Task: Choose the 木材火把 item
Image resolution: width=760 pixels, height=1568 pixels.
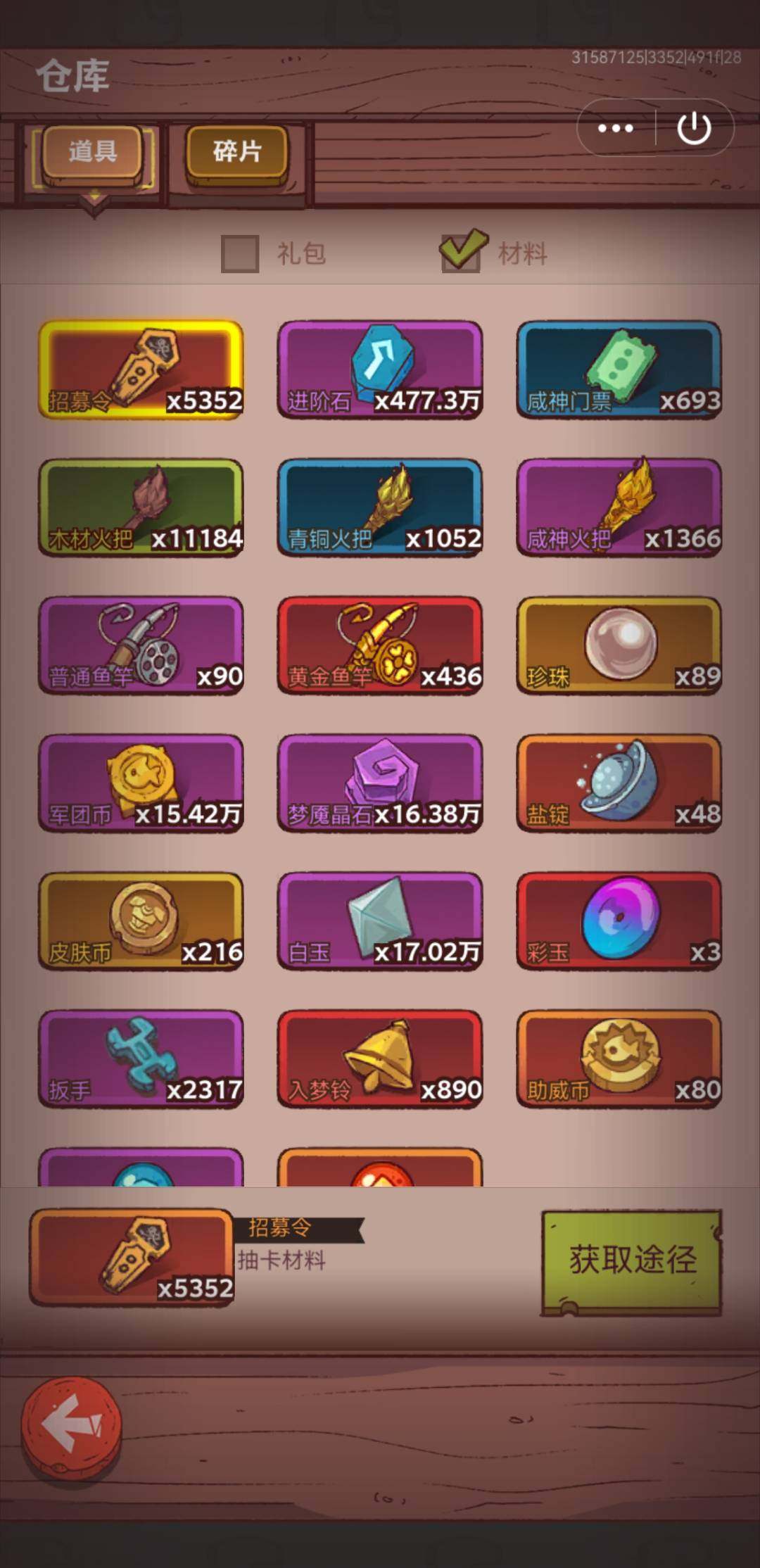Action: coord(141,507)
